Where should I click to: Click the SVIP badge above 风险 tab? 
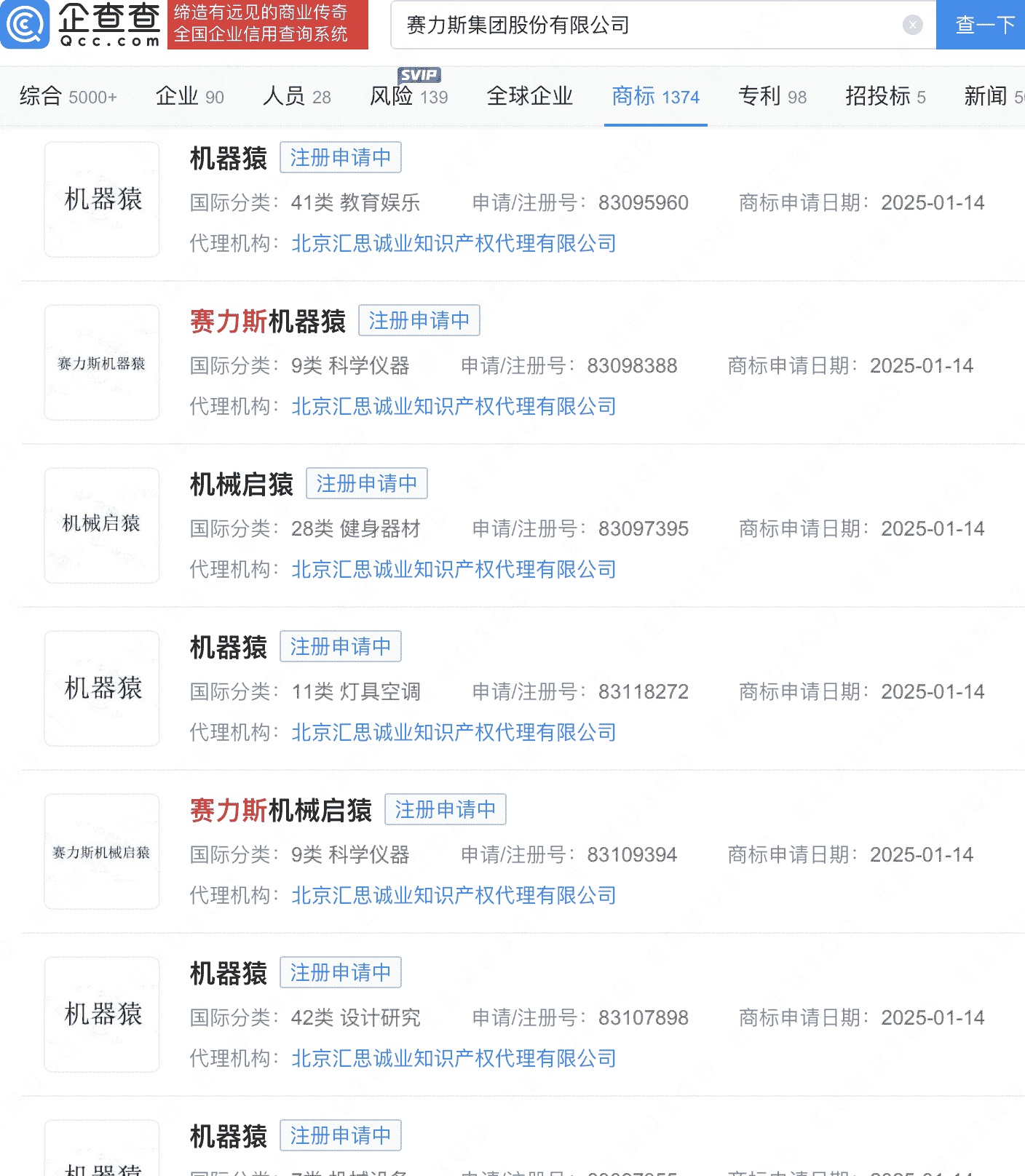coord(419,75)
